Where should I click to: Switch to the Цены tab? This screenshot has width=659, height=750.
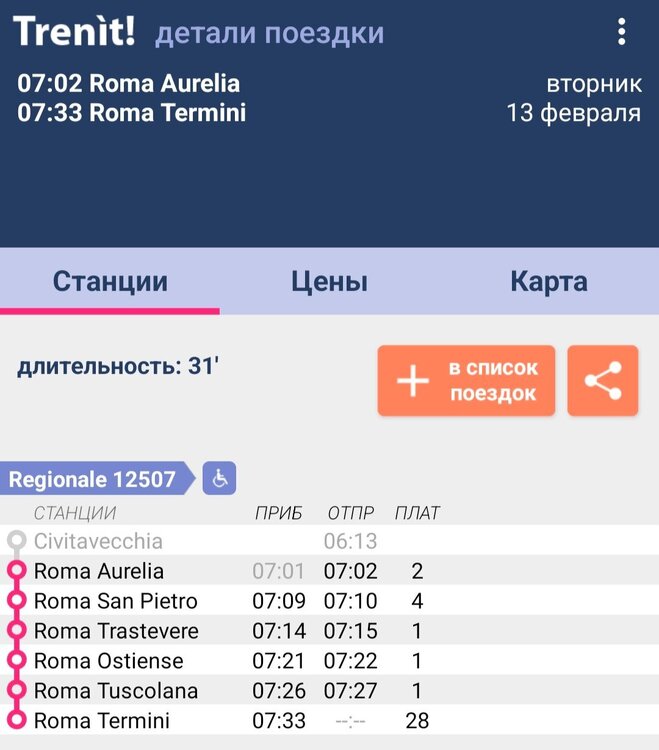(329, 281)
